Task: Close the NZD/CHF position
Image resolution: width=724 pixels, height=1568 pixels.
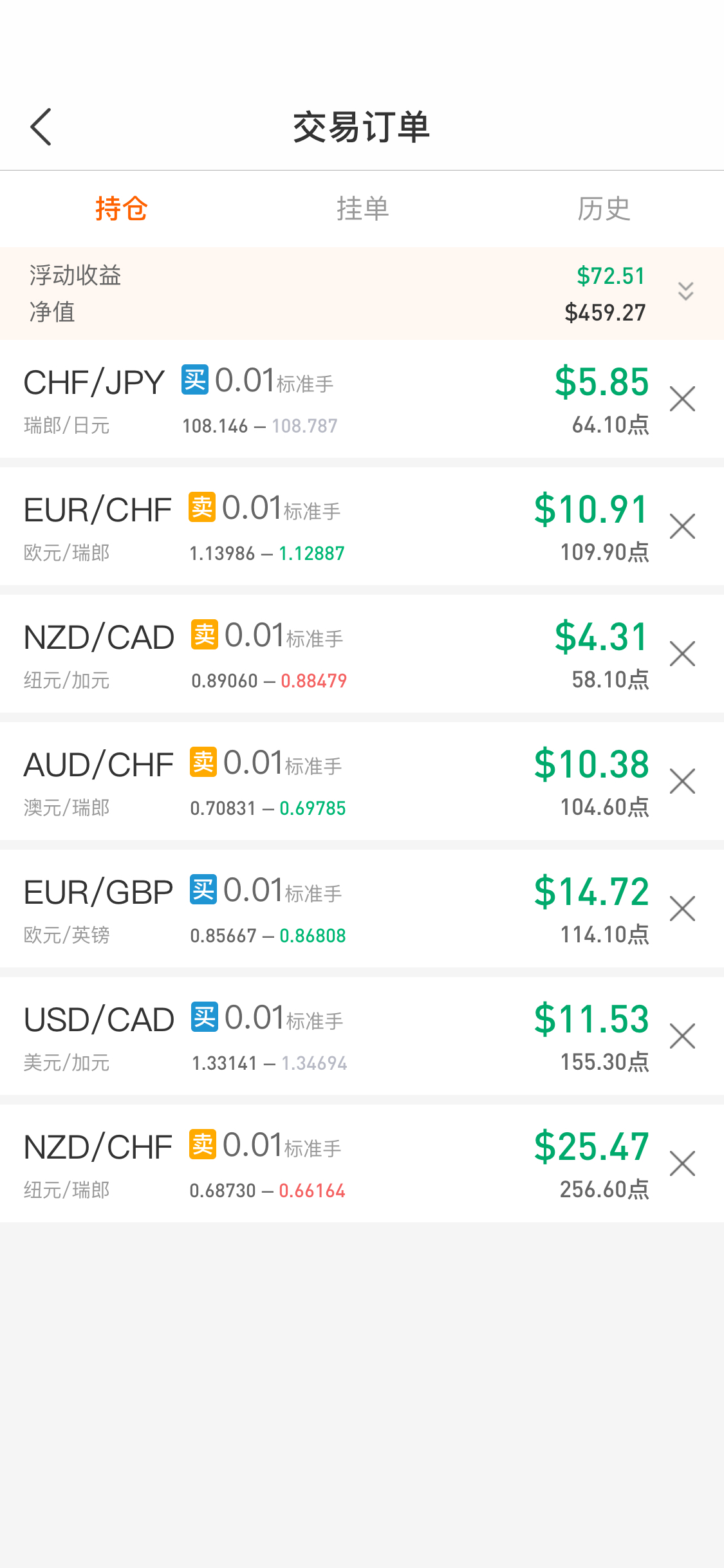Action: tap(682, 1164)
